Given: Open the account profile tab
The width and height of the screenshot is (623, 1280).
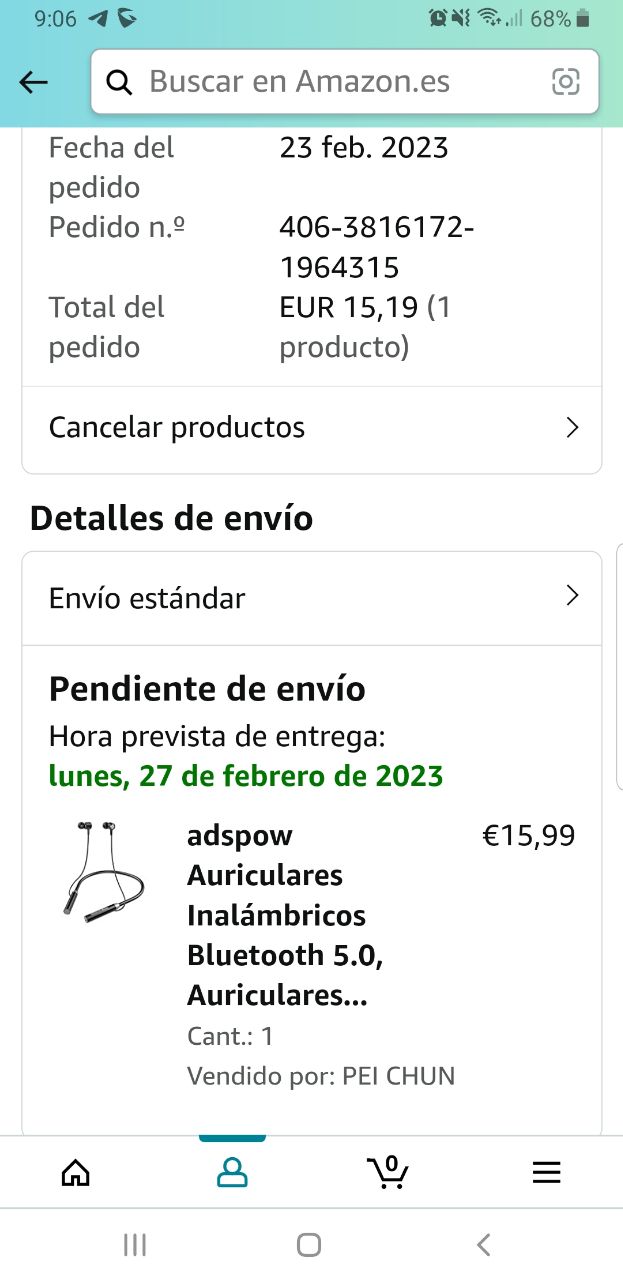Looking at the screenshot, I should 232,1172.
